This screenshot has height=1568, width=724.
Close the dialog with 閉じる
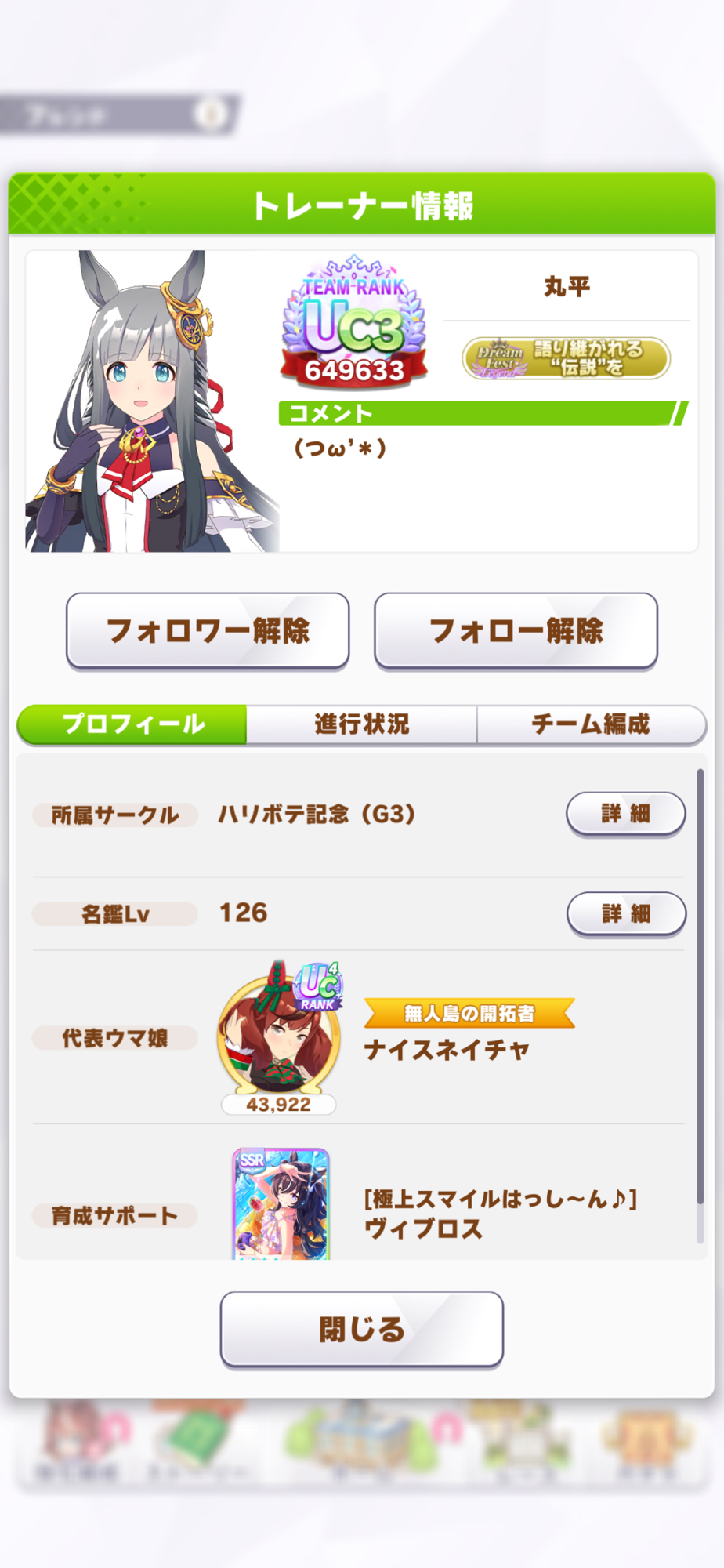tap(361, 1329)
